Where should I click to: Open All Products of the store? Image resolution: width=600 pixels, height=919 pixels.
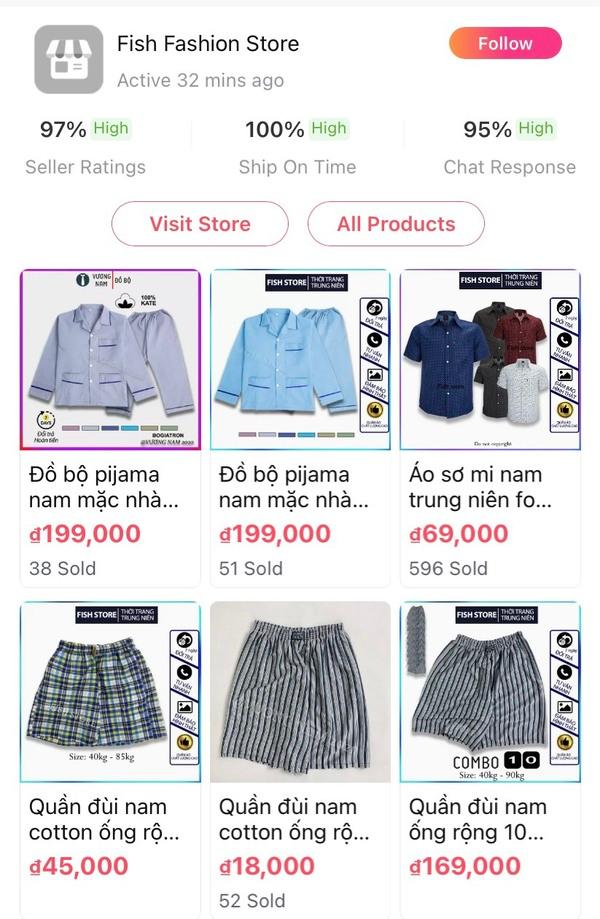click(x=396, y=224)
